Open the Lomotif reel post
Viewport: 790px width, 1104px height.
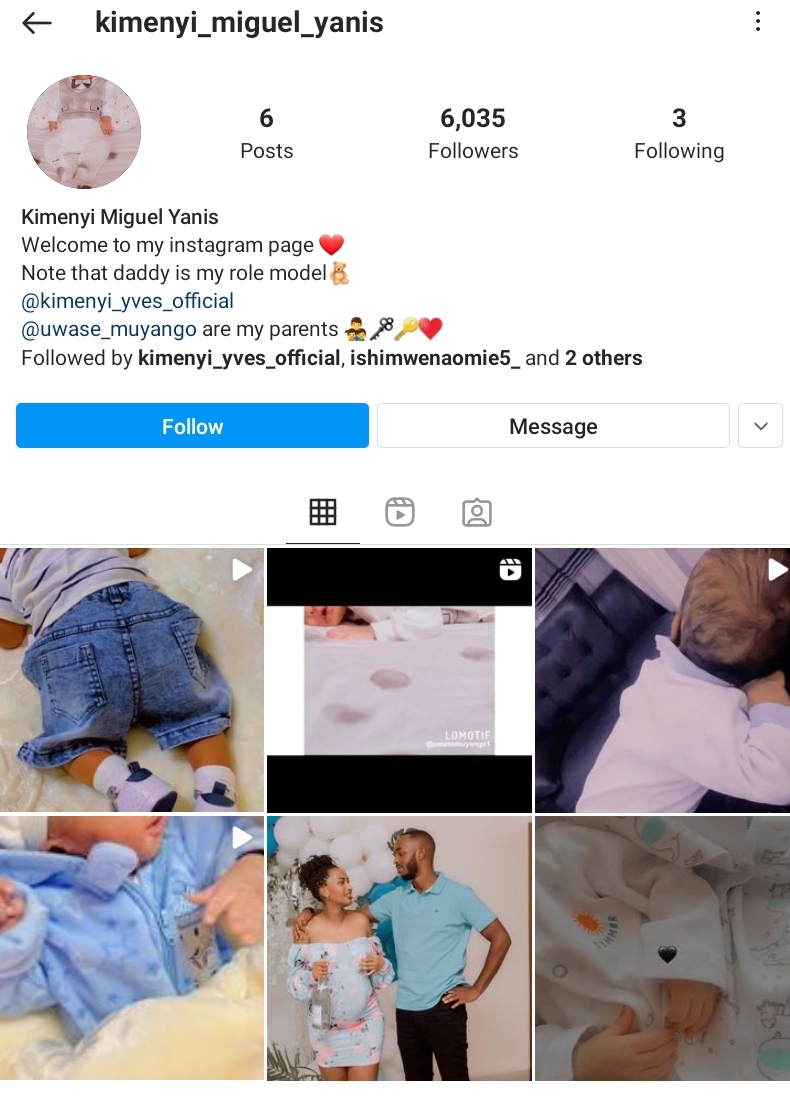(399, 680)
